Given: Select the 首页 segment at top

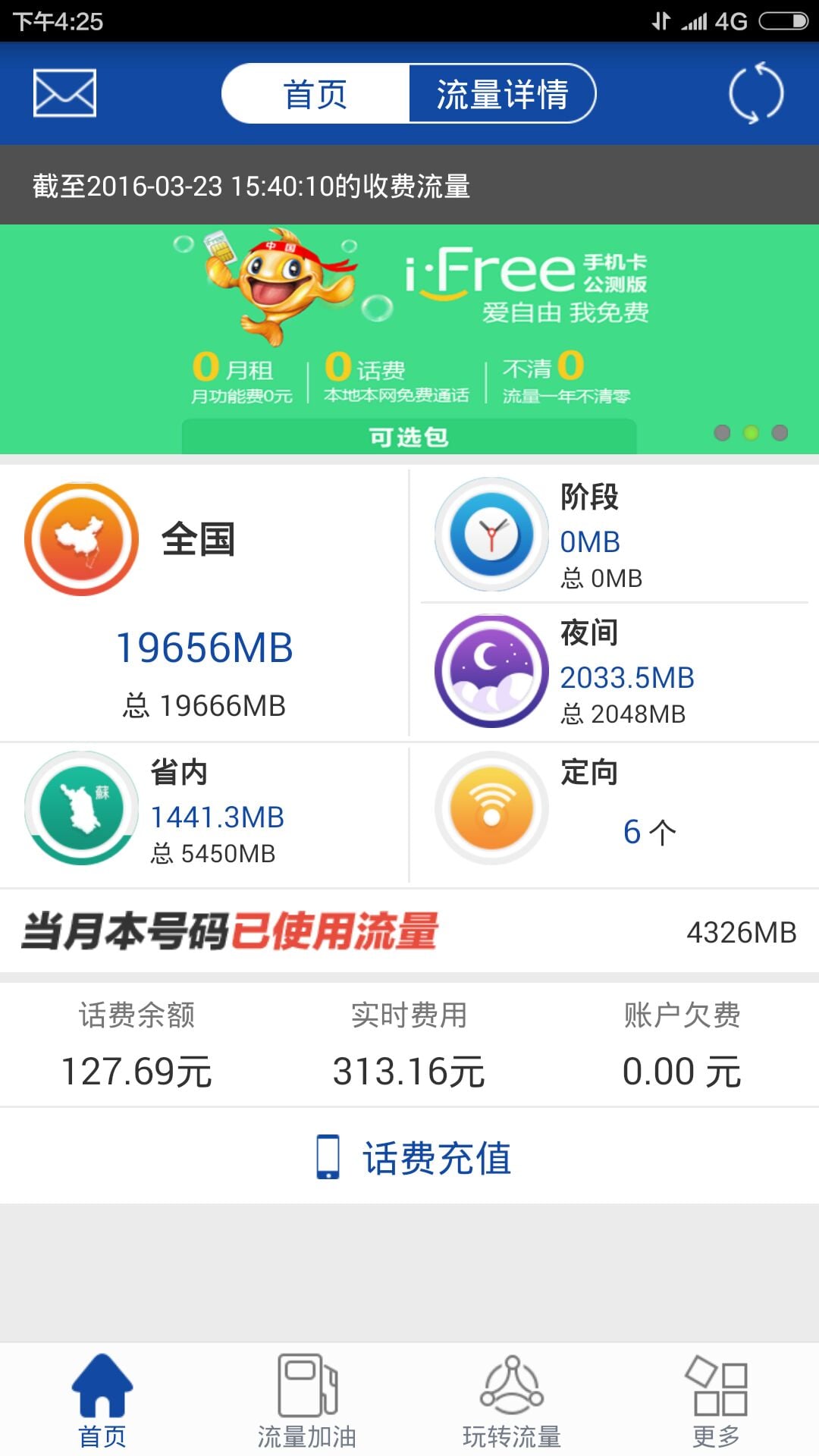Looking at the screenshot, I should pos(315,94).
